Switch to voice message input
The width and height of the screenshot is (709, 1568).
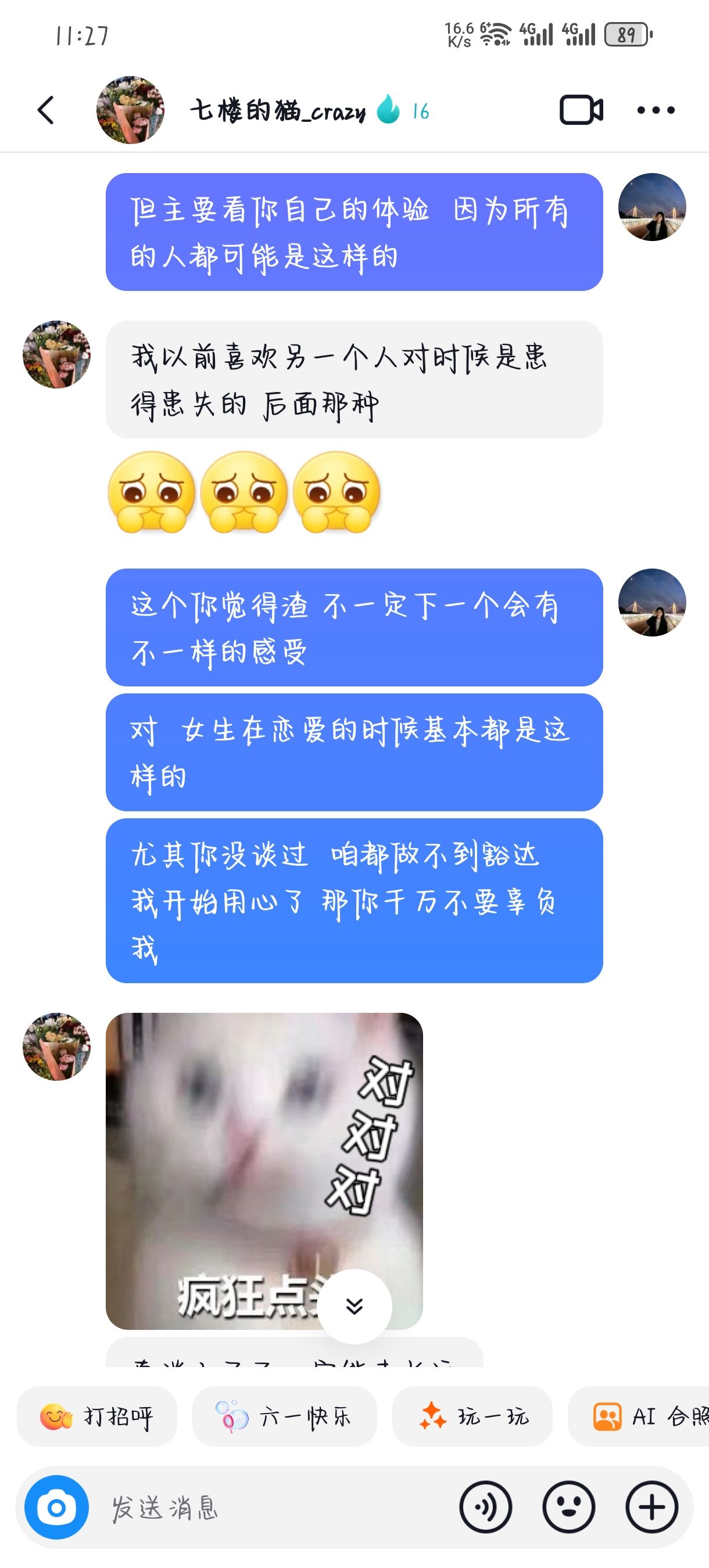[x=485, y=1507]
